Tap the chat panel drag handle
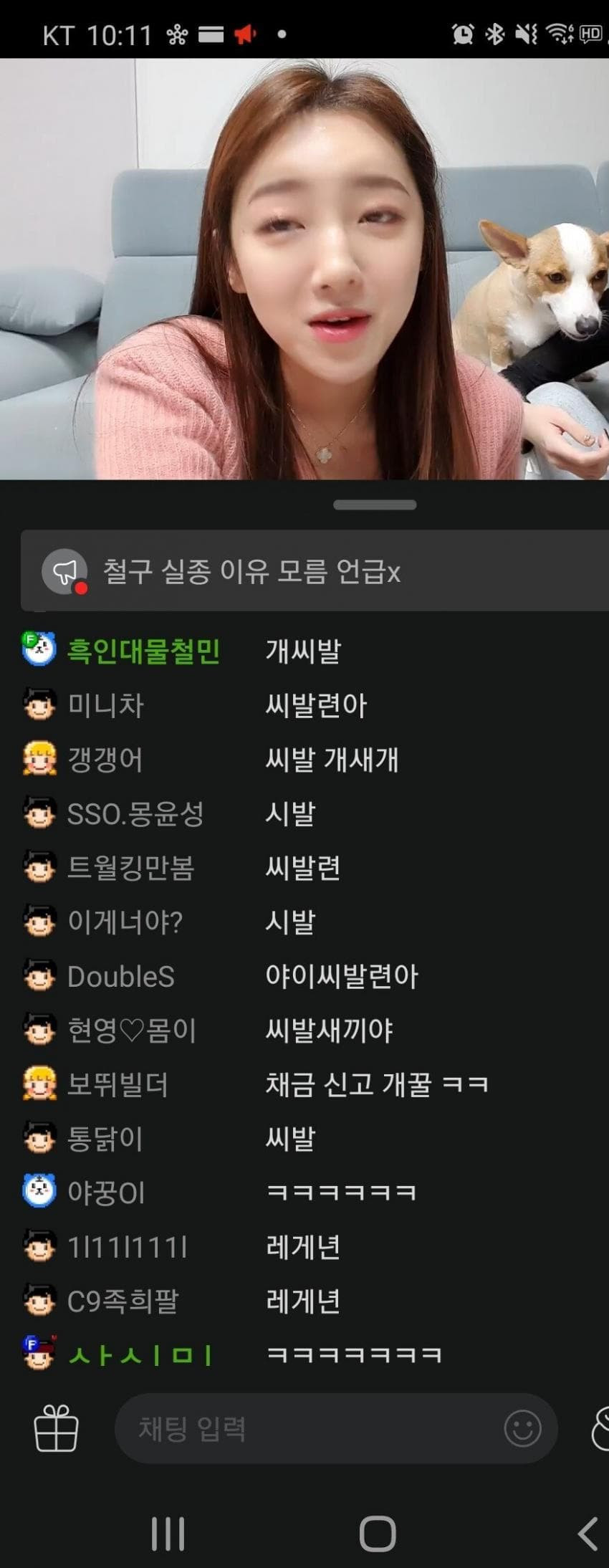Viewport: 609px width, 1568px height. pos(375,505)
